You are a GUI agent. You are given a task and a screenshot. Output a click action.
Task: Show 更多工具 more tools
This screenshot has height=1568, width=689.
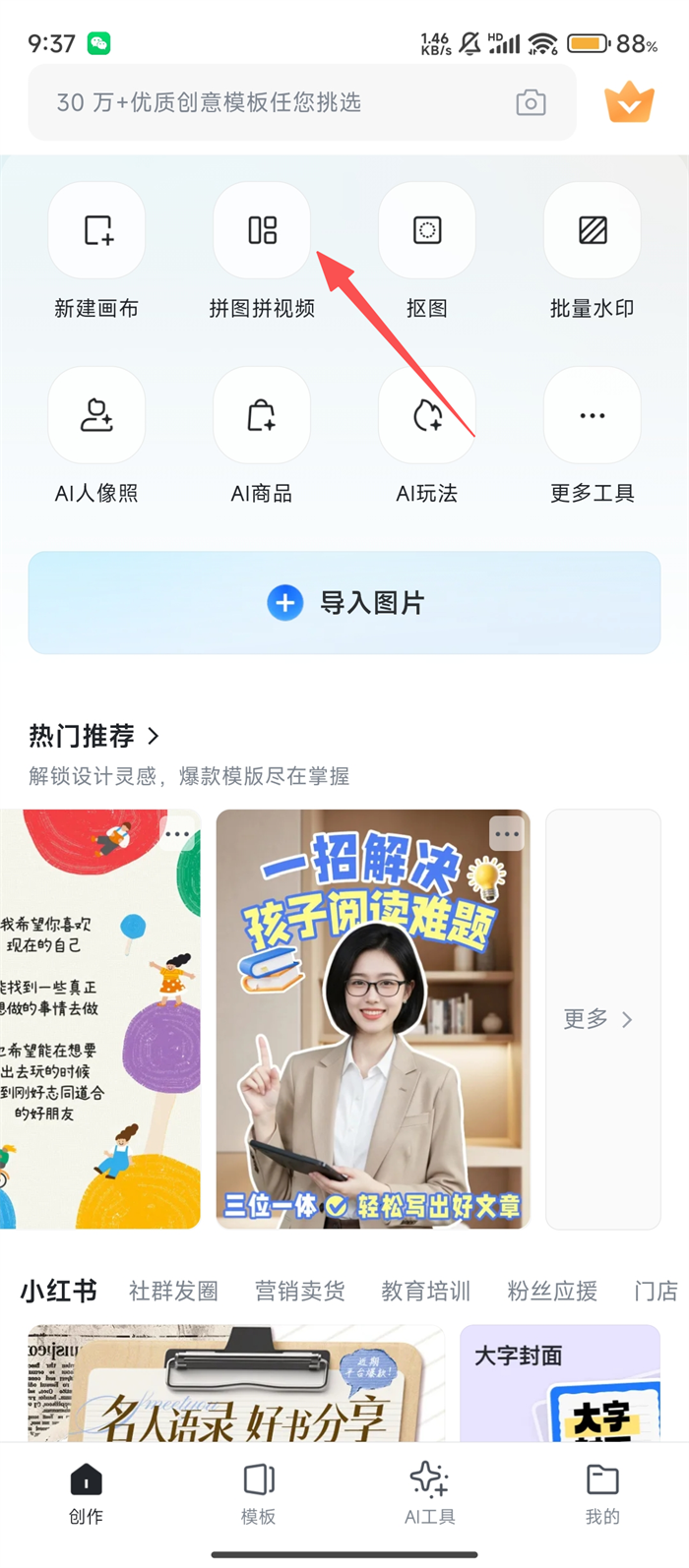coord(593,416)
